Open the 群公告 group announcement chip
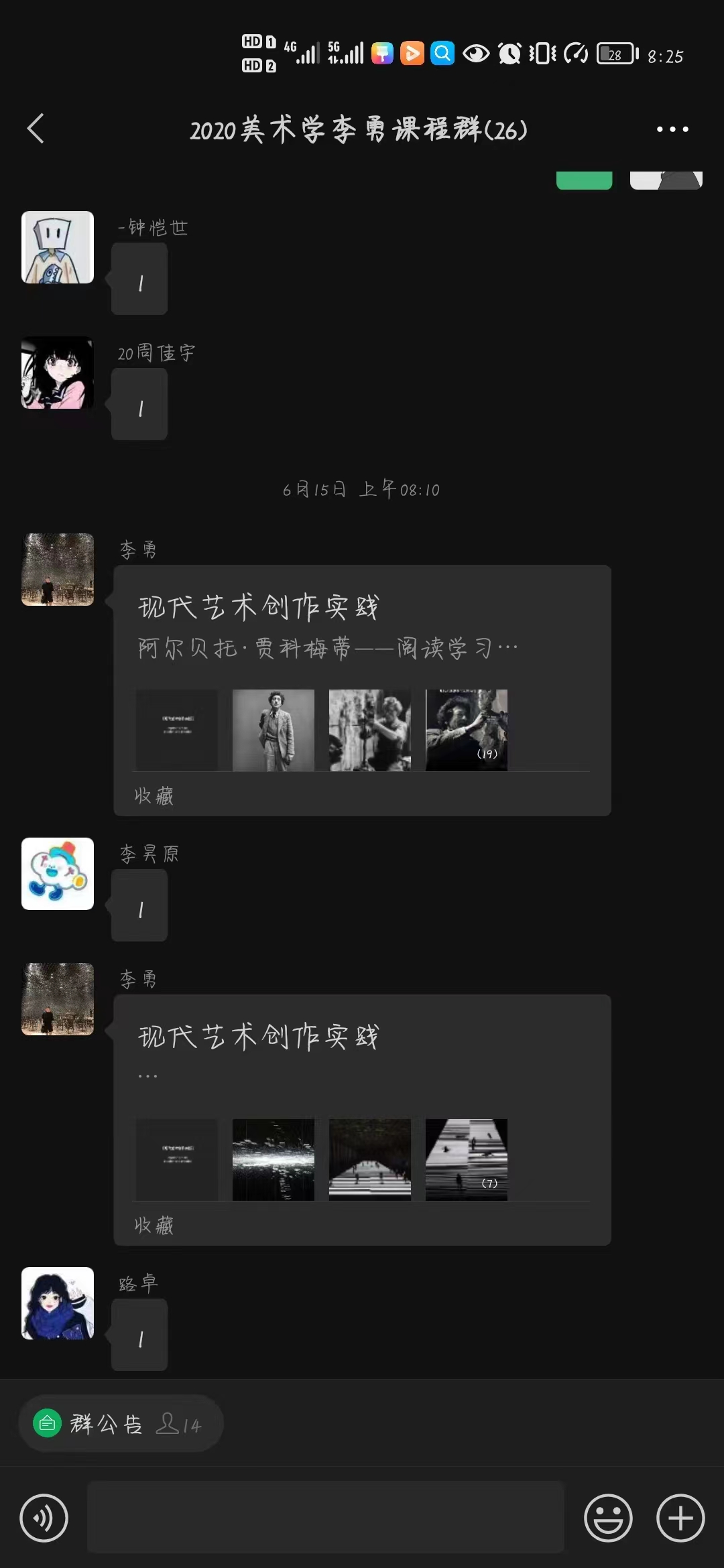 coord(121,1423)
